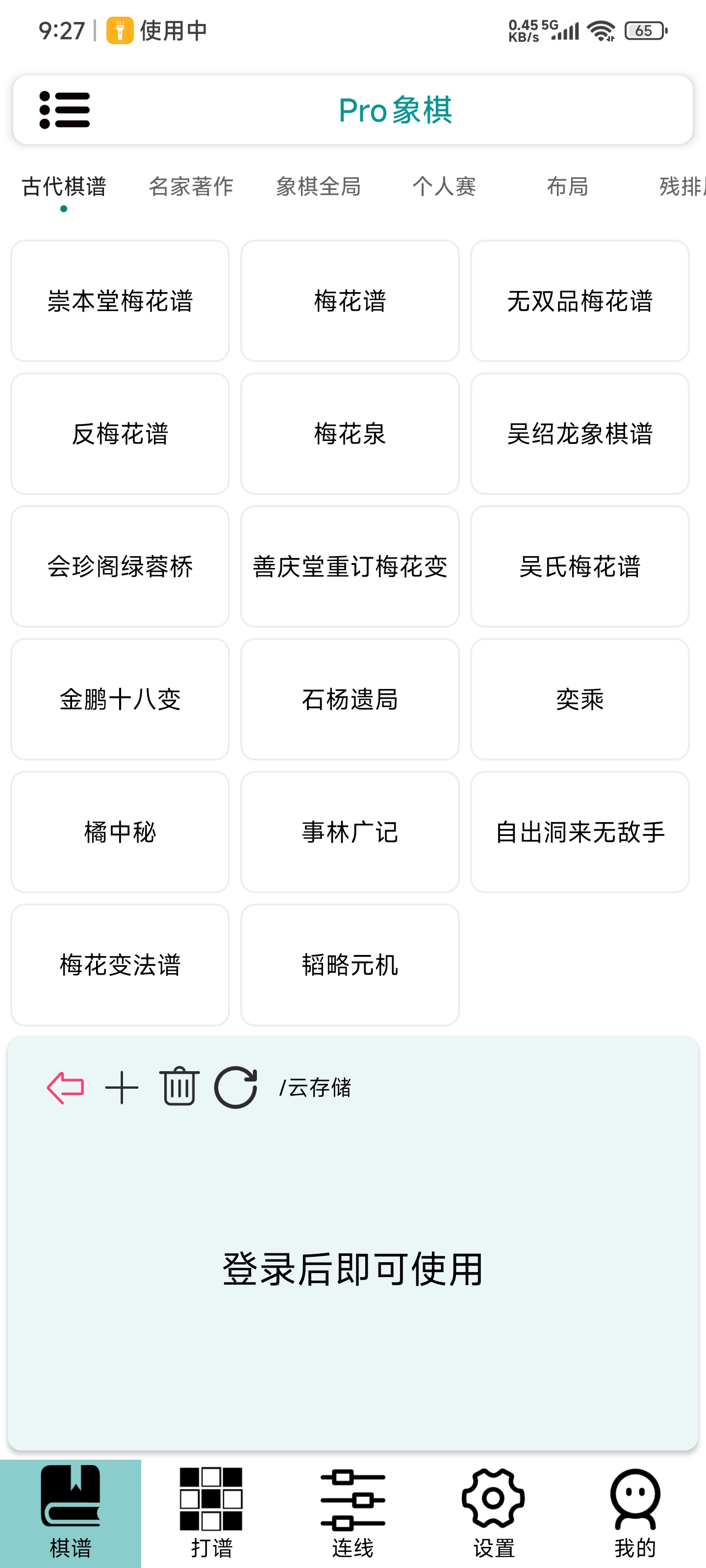Tap the trash can delete icon

179,1086
